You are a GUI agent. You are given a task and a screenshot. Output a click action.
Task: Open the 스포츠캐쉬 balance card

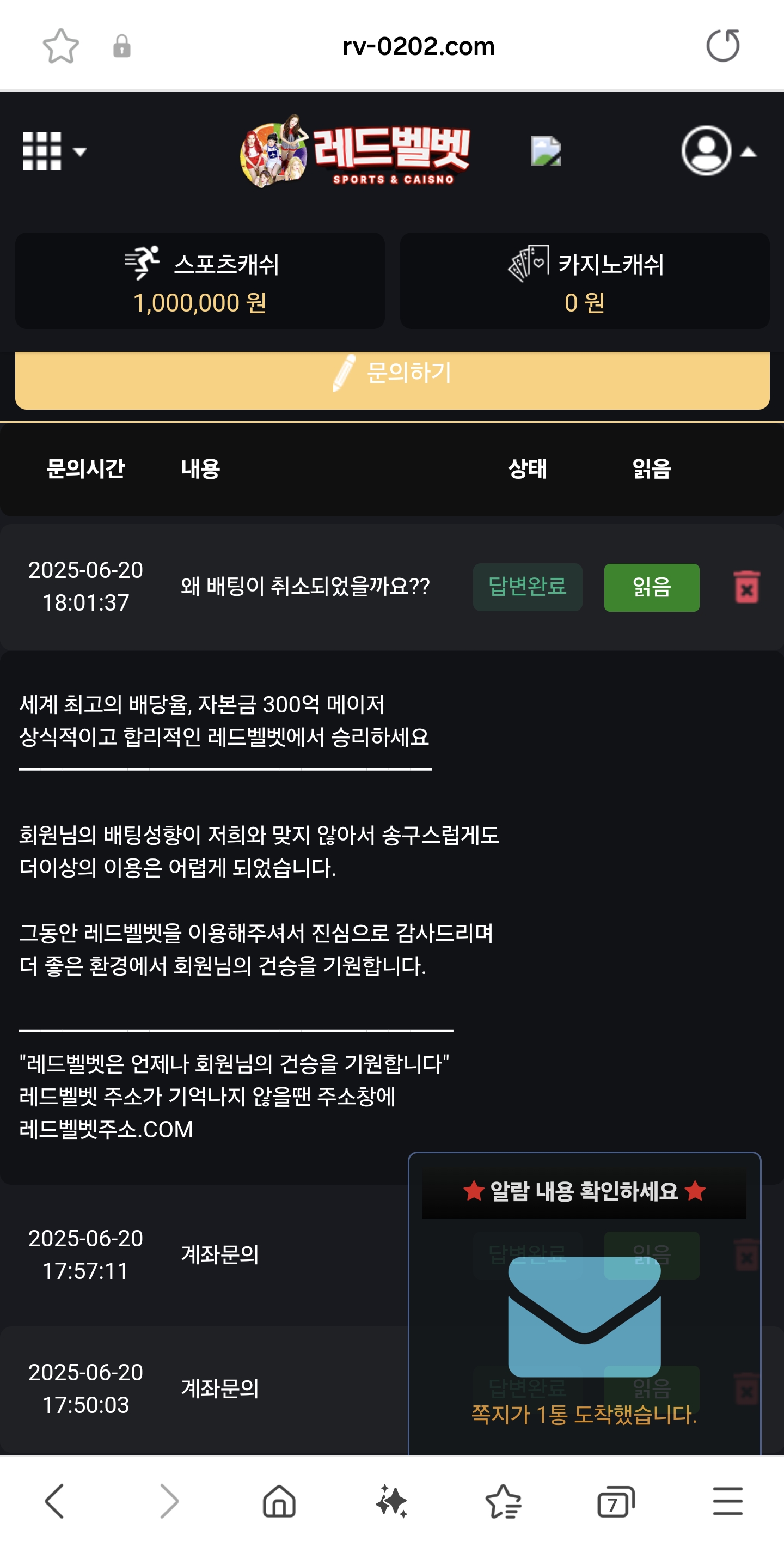(199, 281)
